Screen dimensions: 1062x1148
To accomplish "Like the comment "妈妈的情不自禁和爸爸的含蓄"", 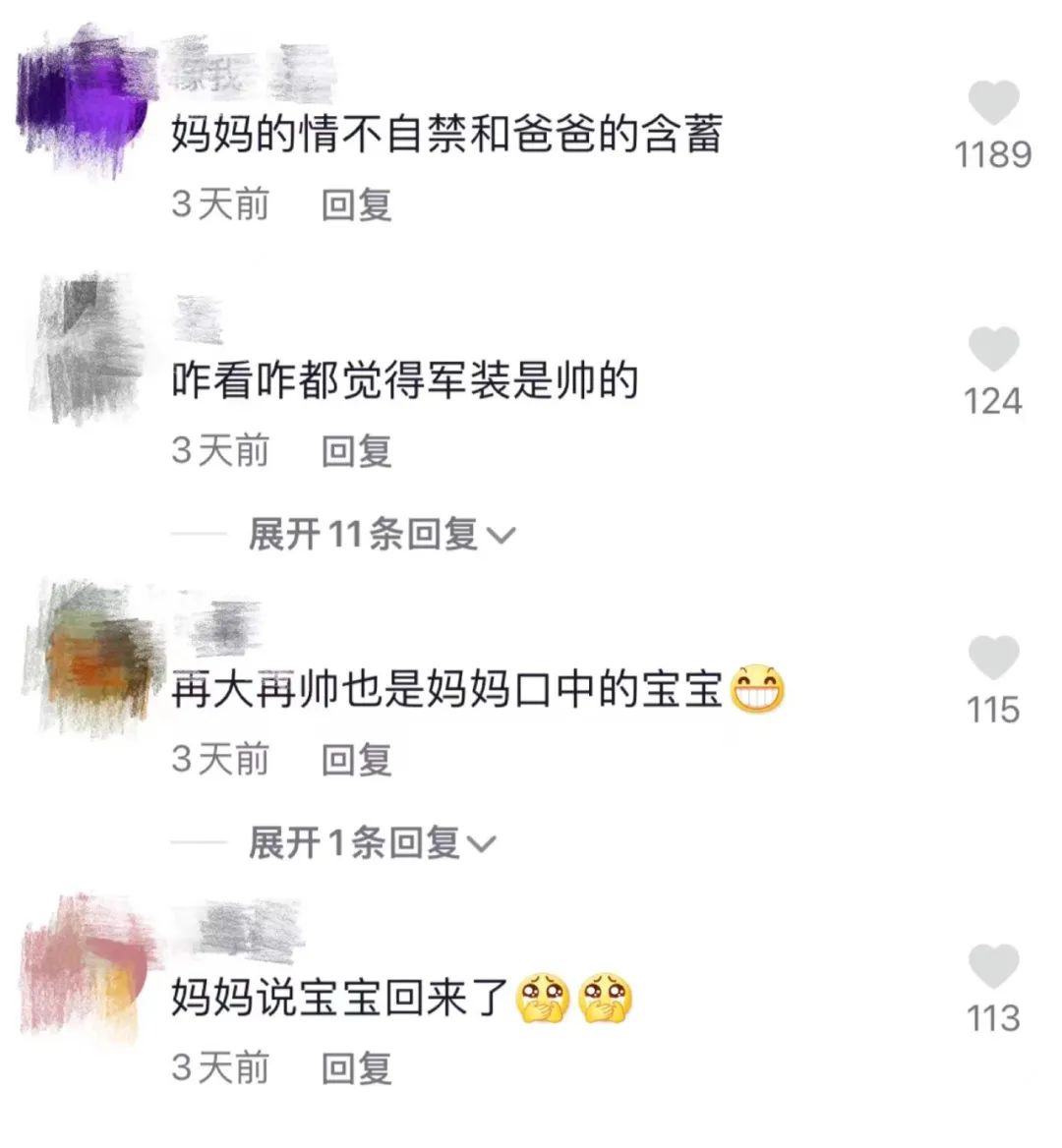I will pos(993,104).
